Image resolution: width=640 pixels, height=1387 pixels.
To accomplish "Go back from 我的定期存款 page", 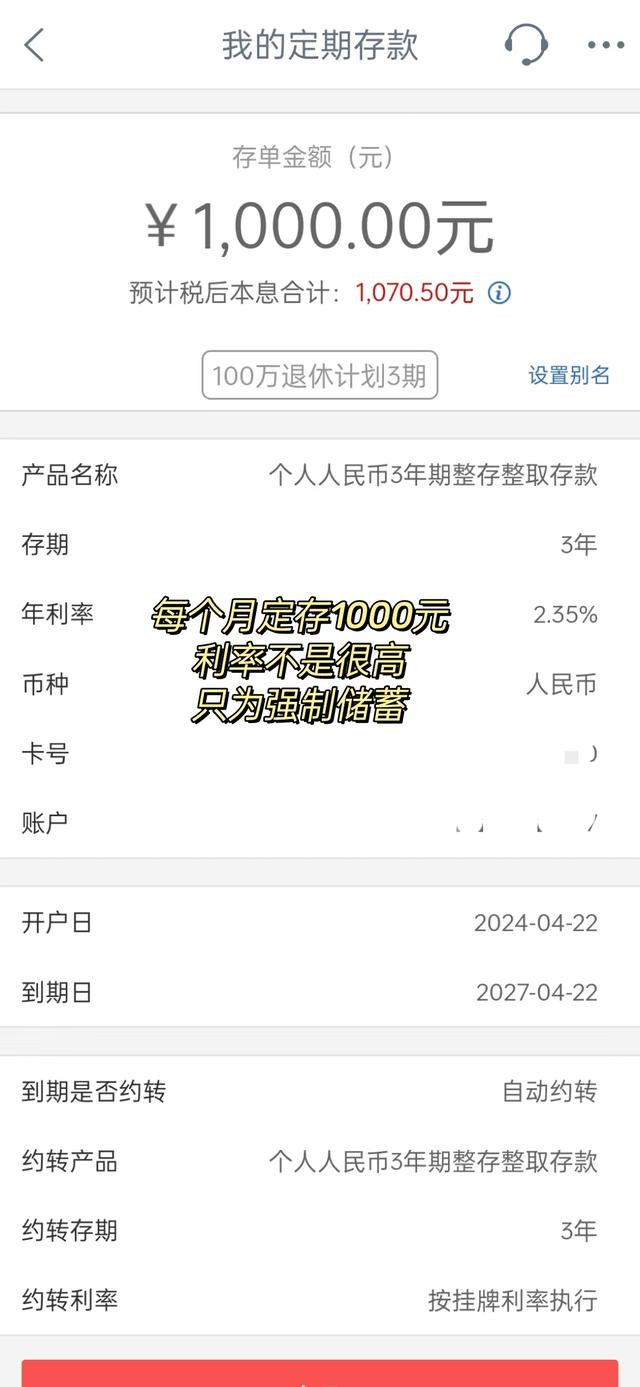I will (x=34, y=45).
